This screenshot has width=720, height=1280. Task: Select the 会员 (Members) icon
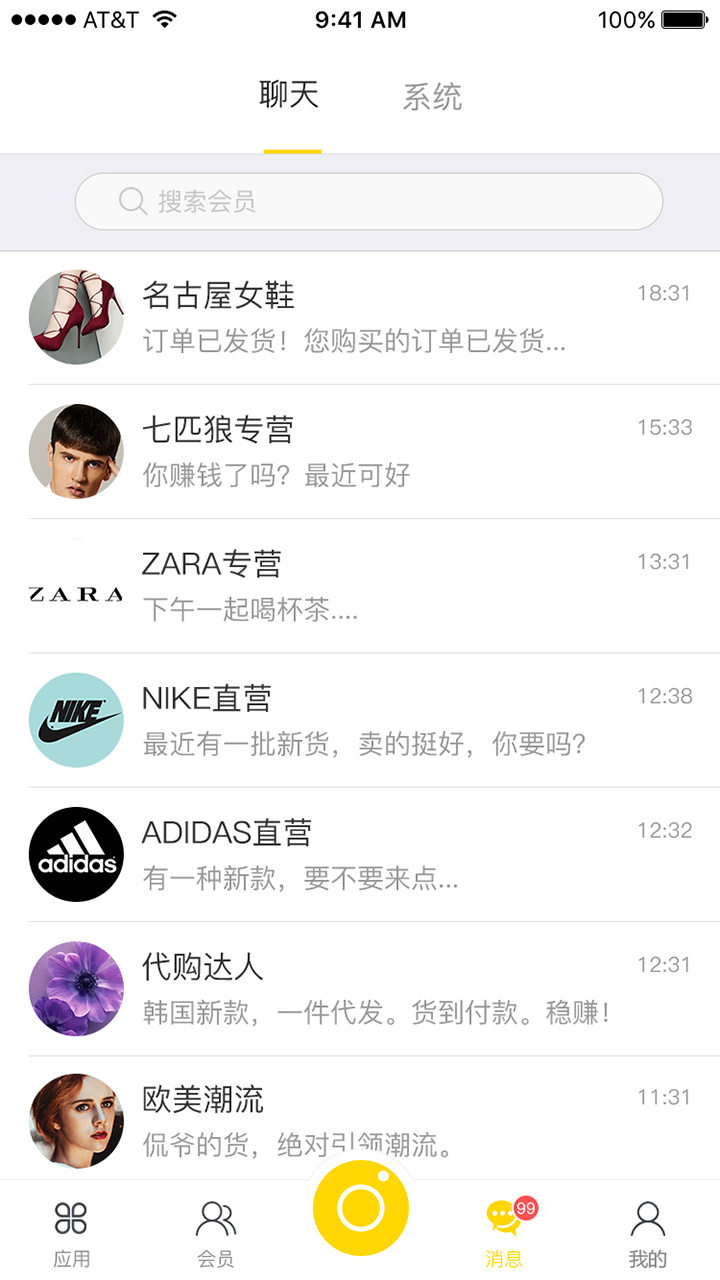(x=216, y=1222)
